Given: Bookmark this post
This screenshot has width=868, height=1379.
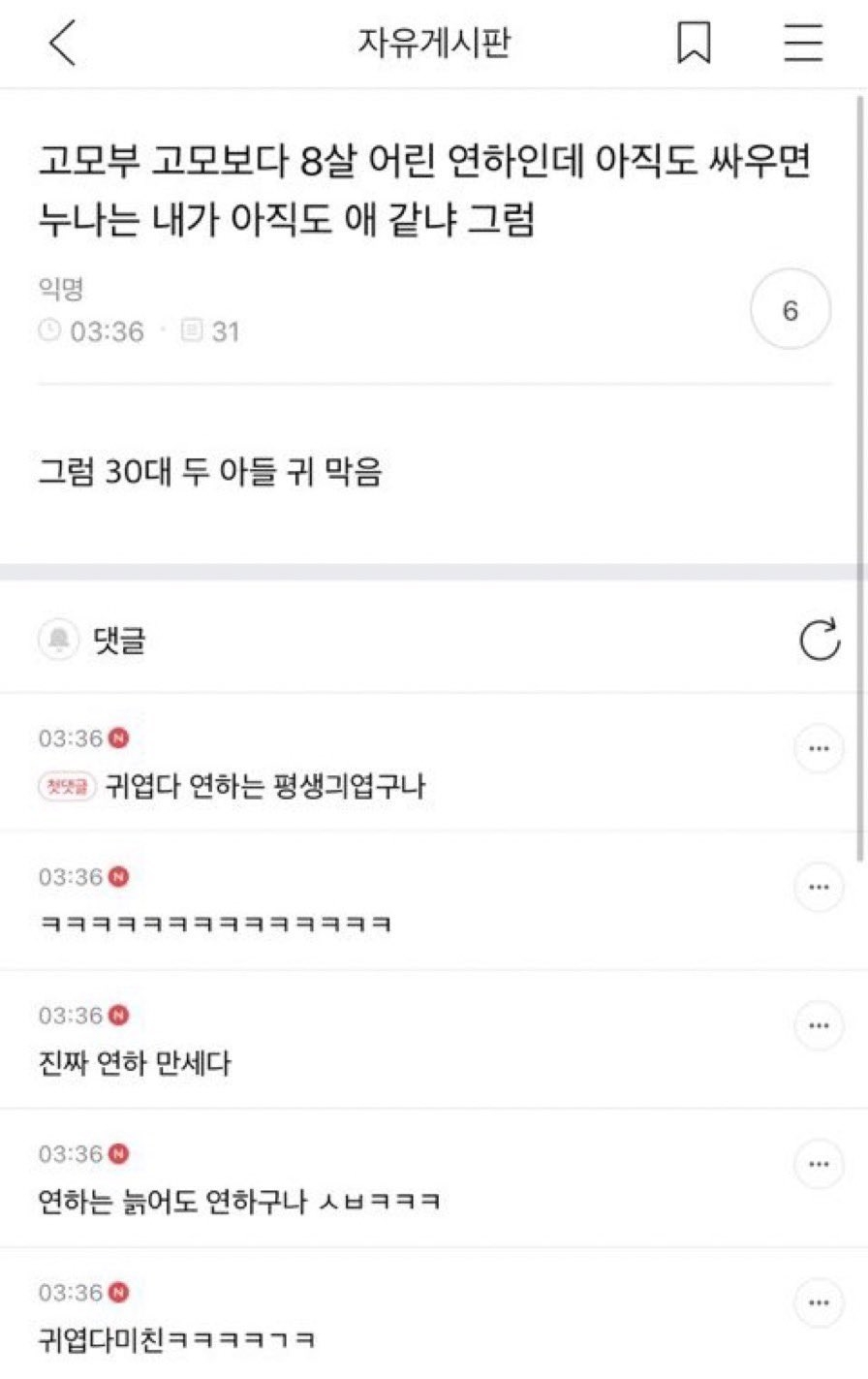Looking at the screenshot, I should pos(694,44).
